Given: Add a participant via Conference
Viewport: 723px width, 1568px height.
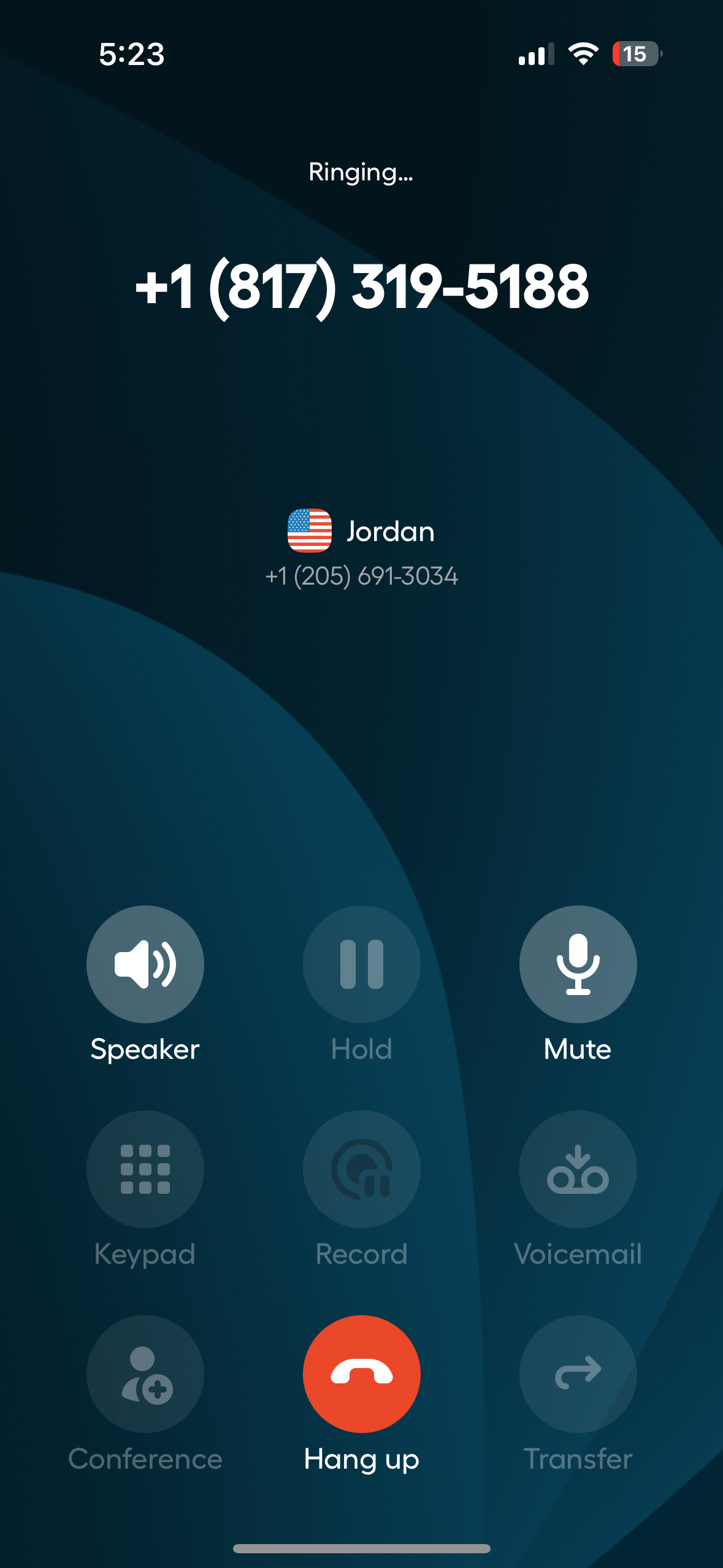Looking at the screenshot, I should click(x=145, y=1374).
